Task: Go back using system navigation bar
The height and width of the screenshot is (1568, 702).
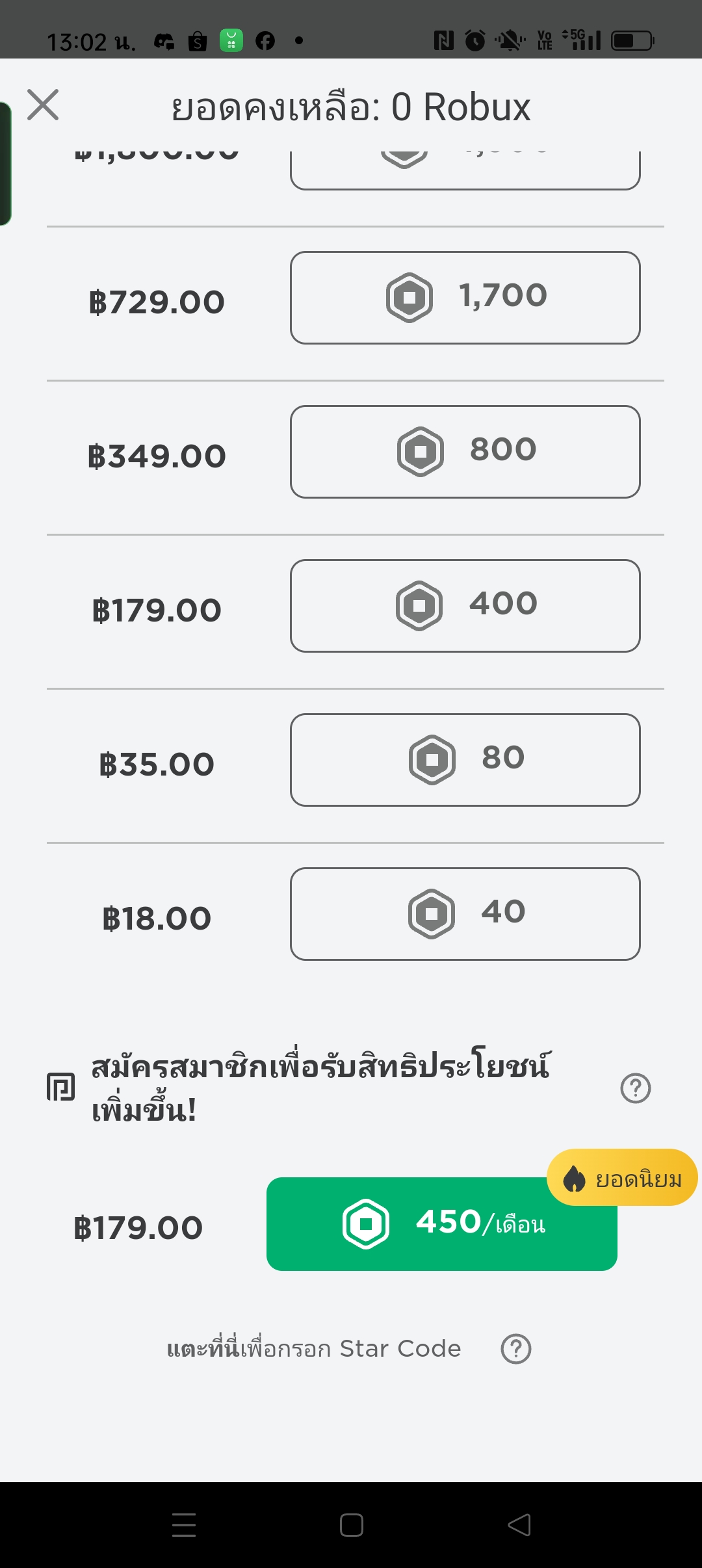Action: (519, 1525)
